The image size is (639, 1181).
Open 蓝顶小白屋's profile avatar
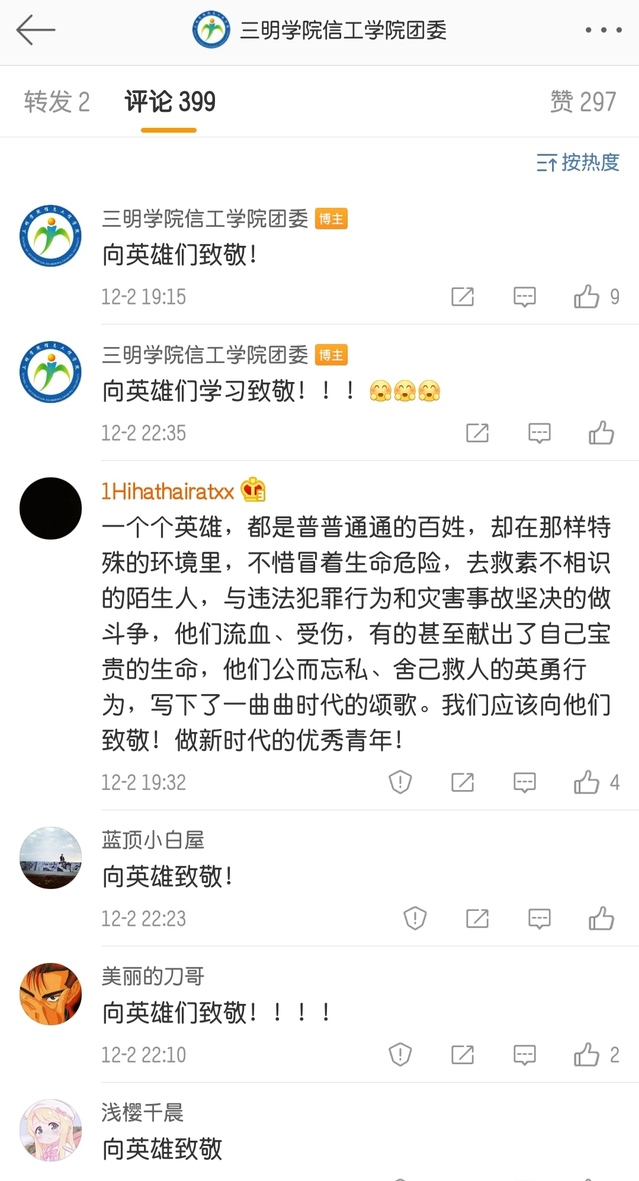click(x=51, y=858)
